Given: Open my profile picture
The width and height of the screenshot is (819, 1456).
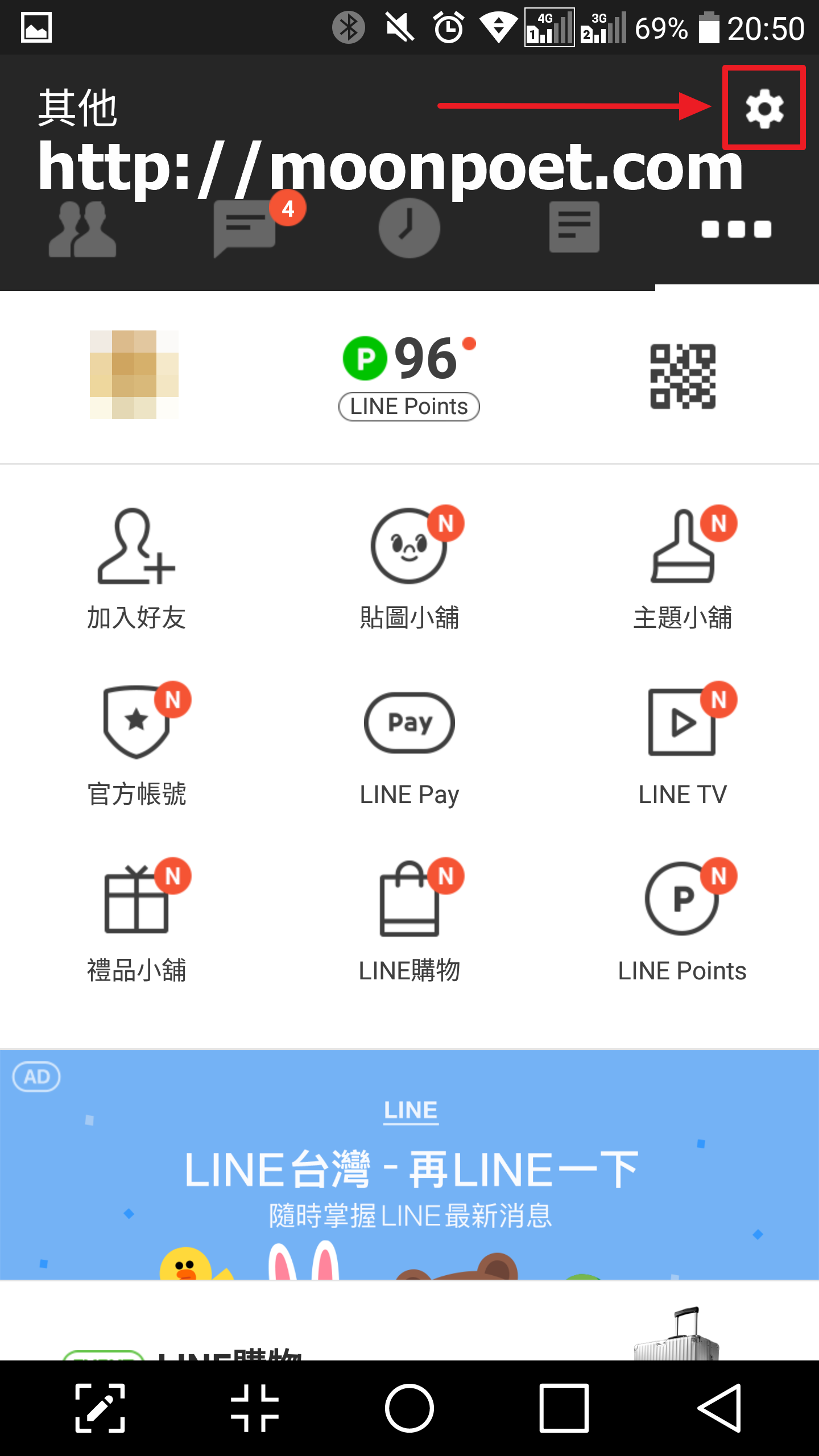Looking at the screenshot, I should pos(134,375).
